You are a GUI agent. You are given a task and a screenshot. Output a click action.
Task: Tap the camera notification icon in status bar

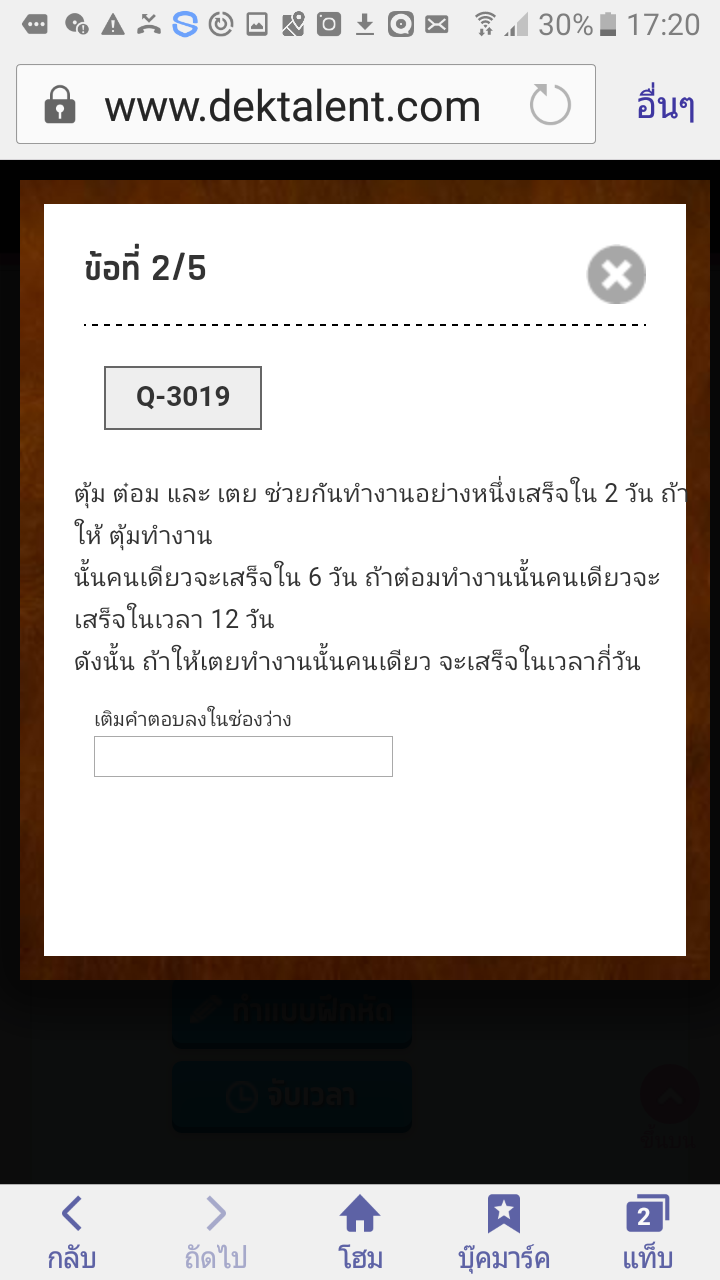point(327,22)
